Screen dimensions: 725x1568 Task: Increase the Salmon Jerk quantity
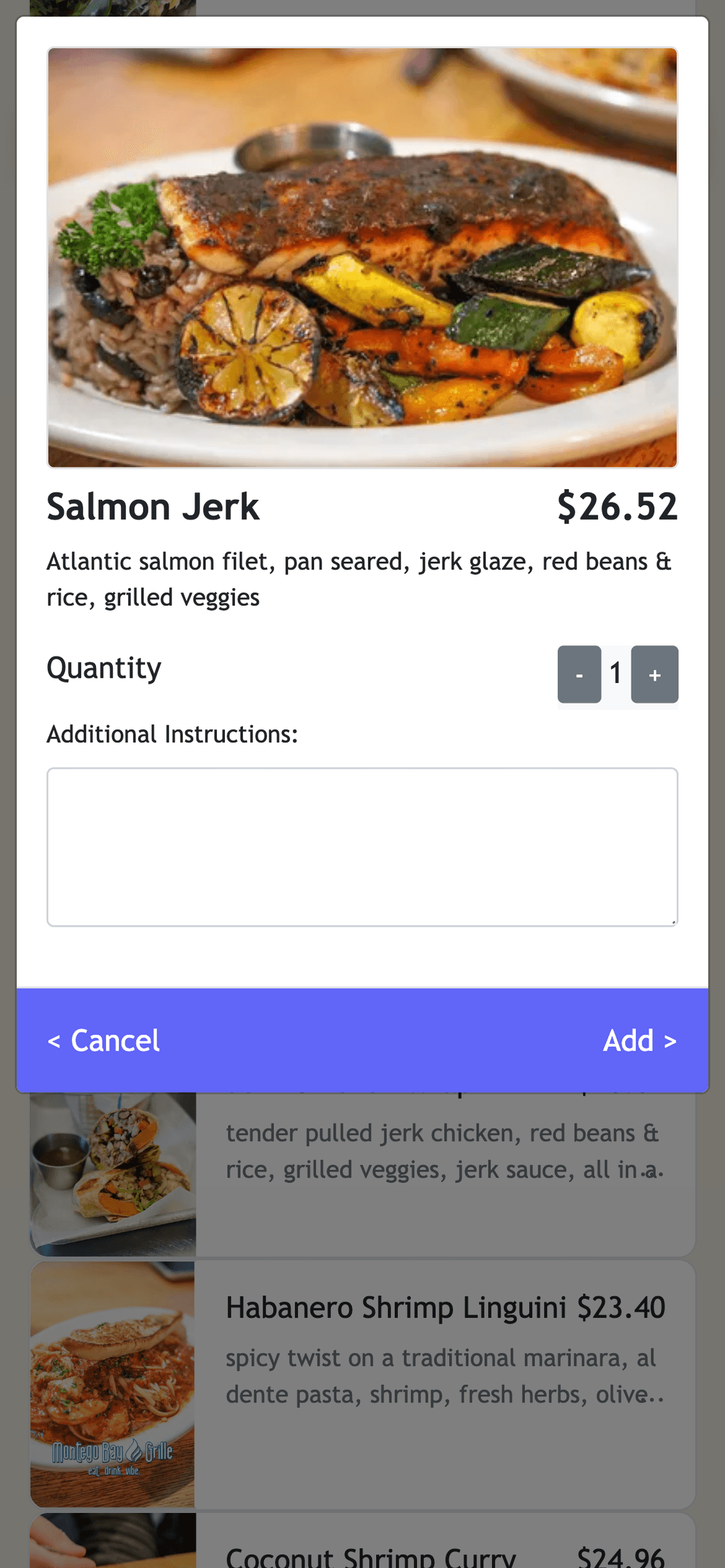(x=654, y=676)
